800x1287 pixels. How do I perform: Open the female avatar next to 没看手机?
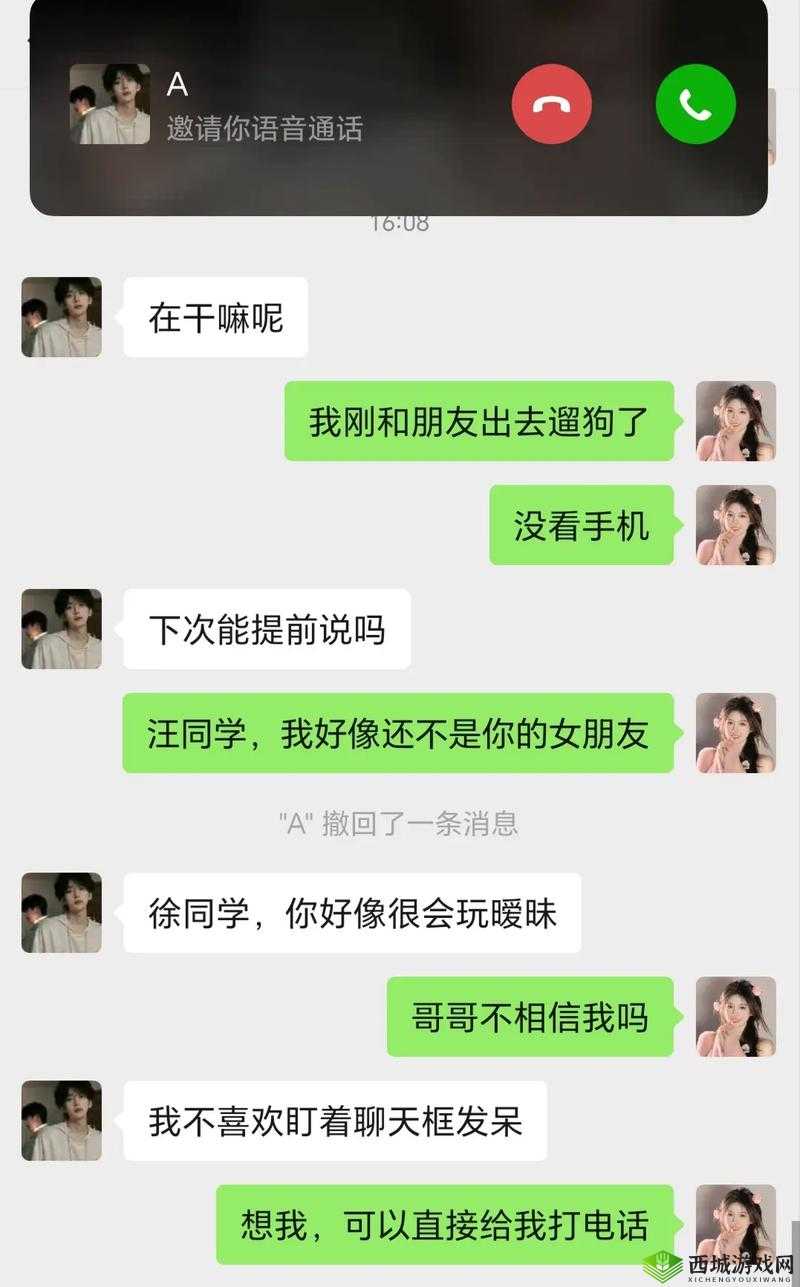736,526
